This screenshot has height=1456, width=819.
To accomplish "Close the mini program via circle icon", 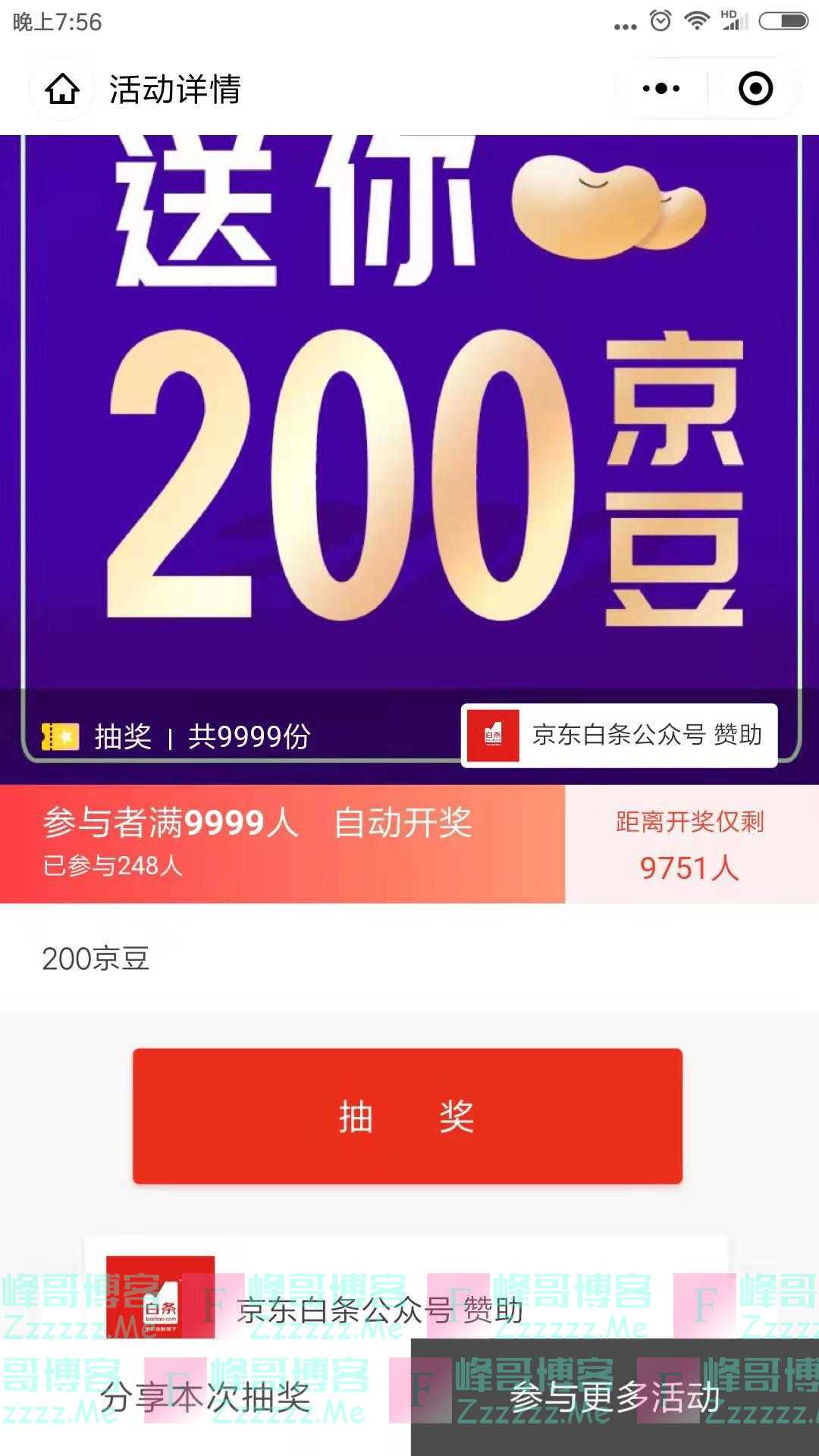I will pyautogui.click(x=755, y=89).
